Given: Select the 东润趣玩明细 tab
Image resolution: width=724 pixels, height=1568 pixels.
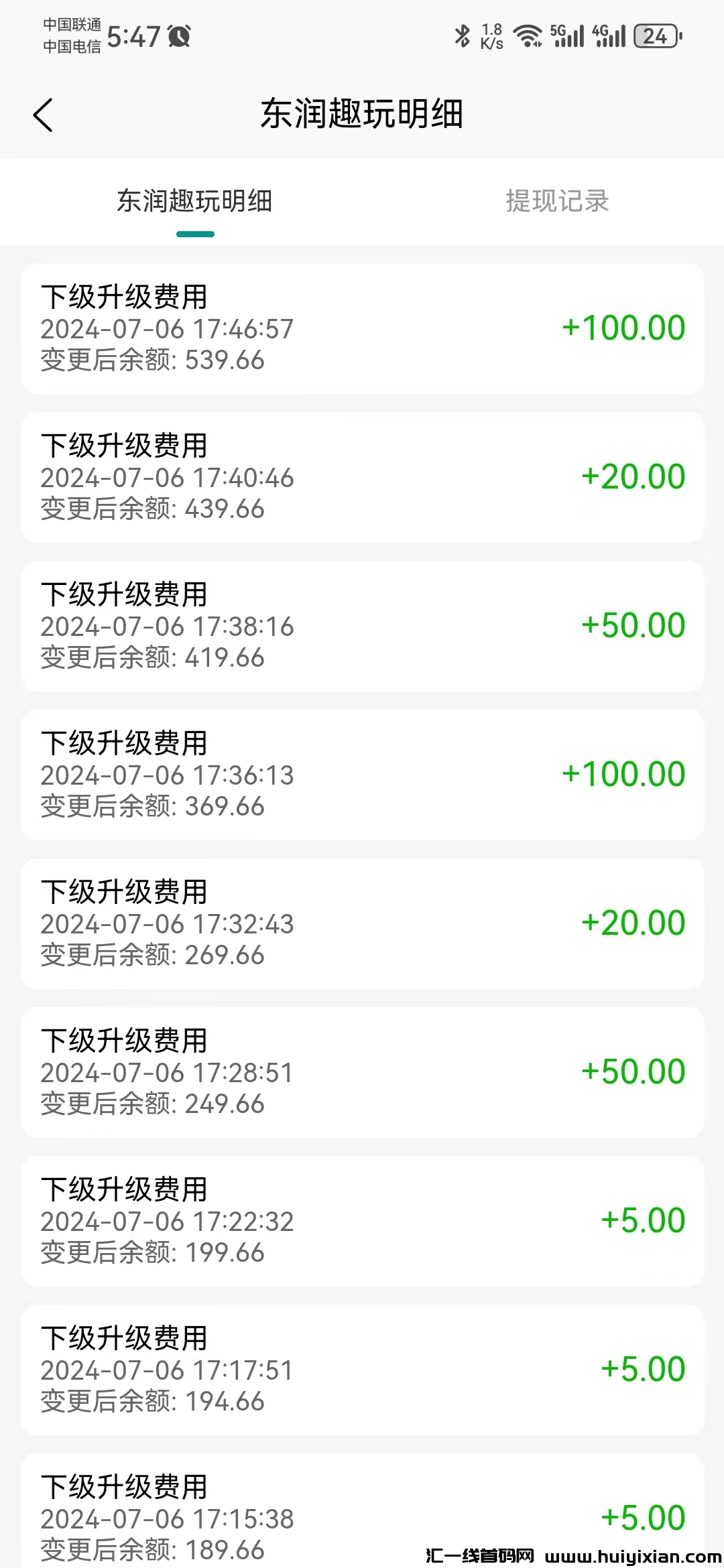Looking at the screenshot, I should point(194,201).
